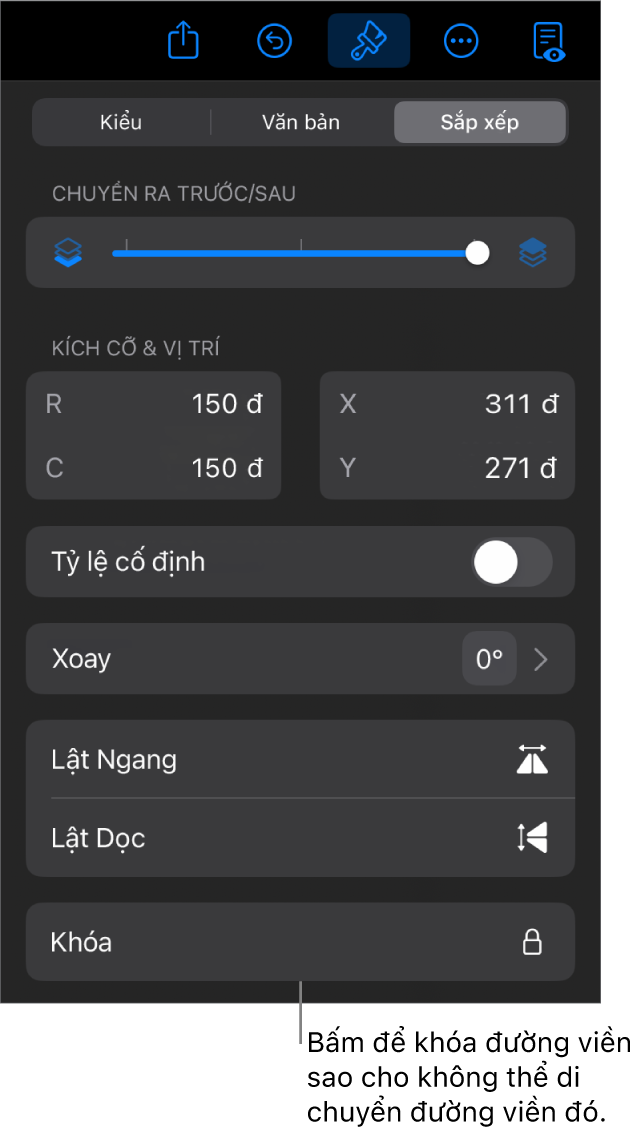Tap the format paintbrush icon
This screenshot has width=641, height=1137.
(369, 41)
